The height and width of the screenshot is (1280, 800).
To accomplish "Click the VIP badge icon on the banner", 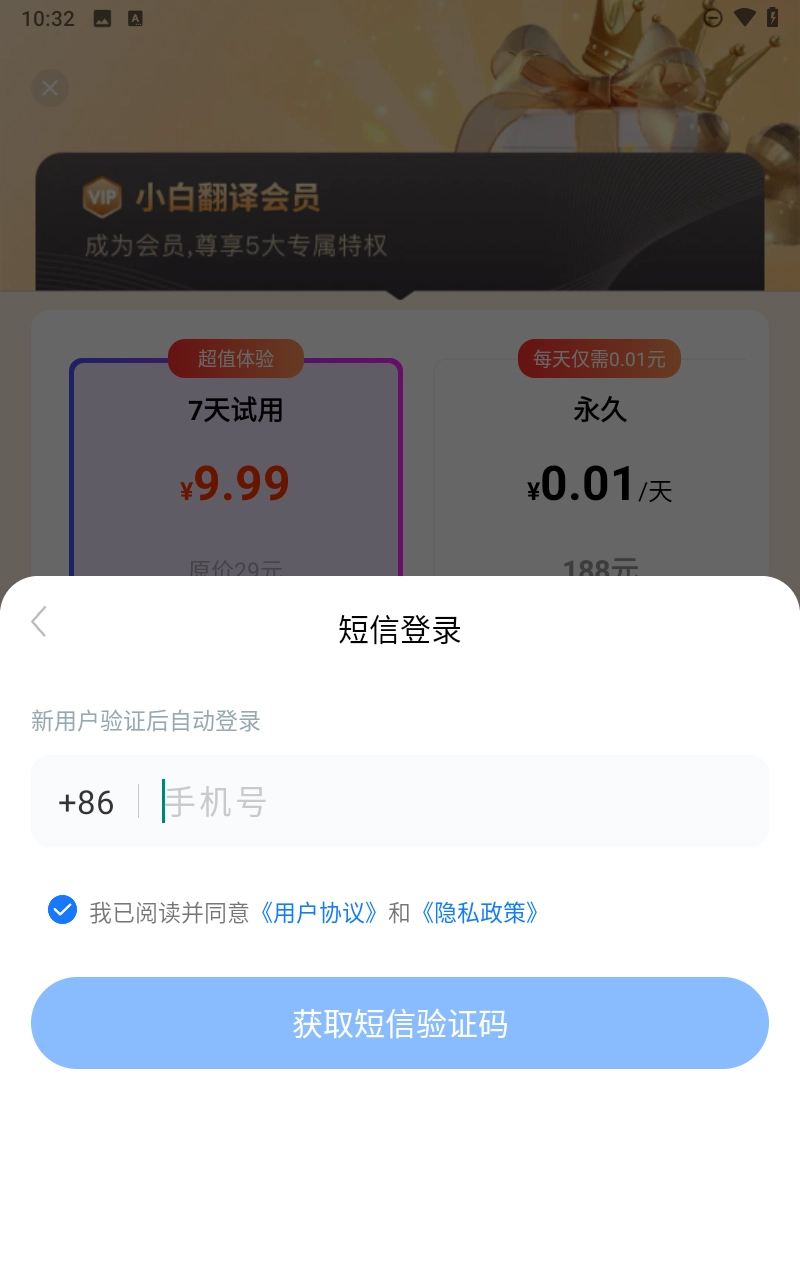I will [x=103, y=199].
